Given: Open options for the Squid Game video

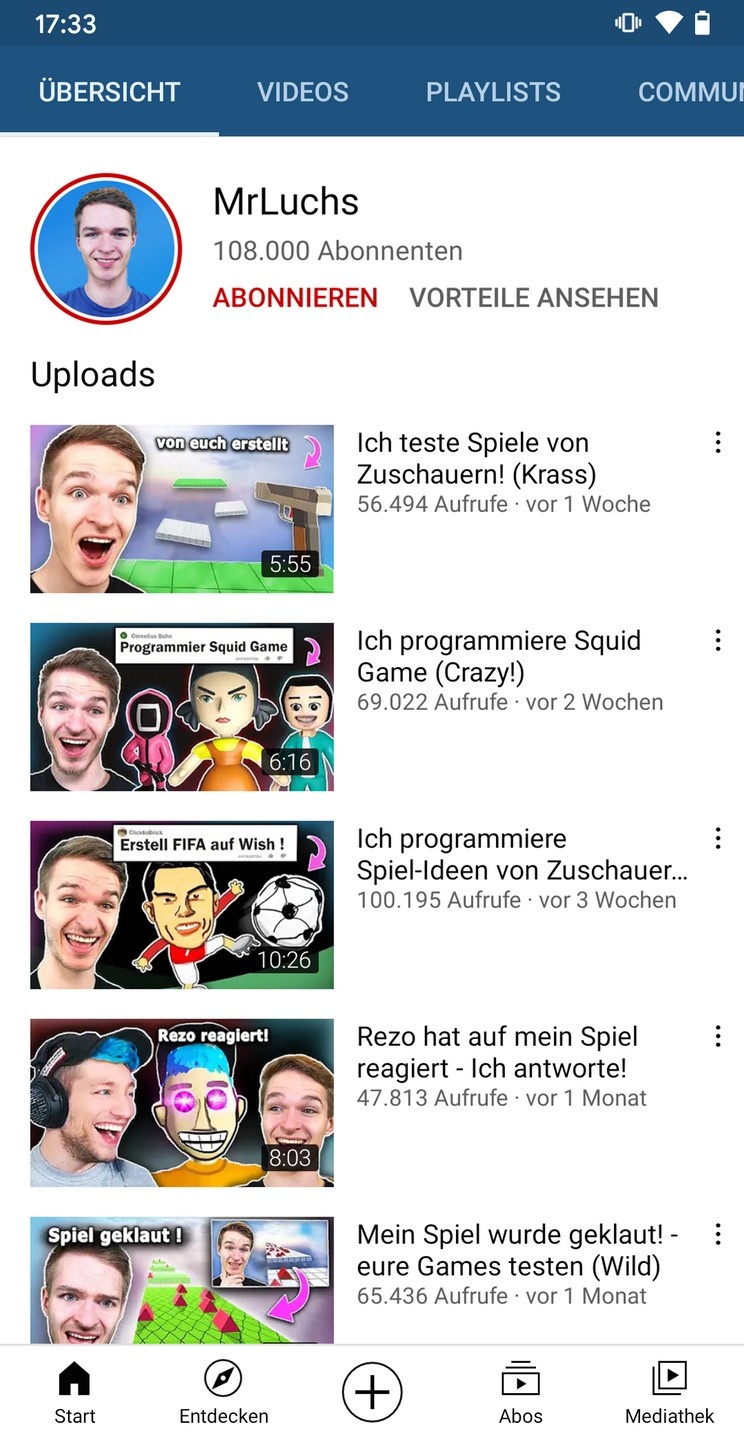Looking at the screenshot, I should pyautogui.click(x=718, y=640).
